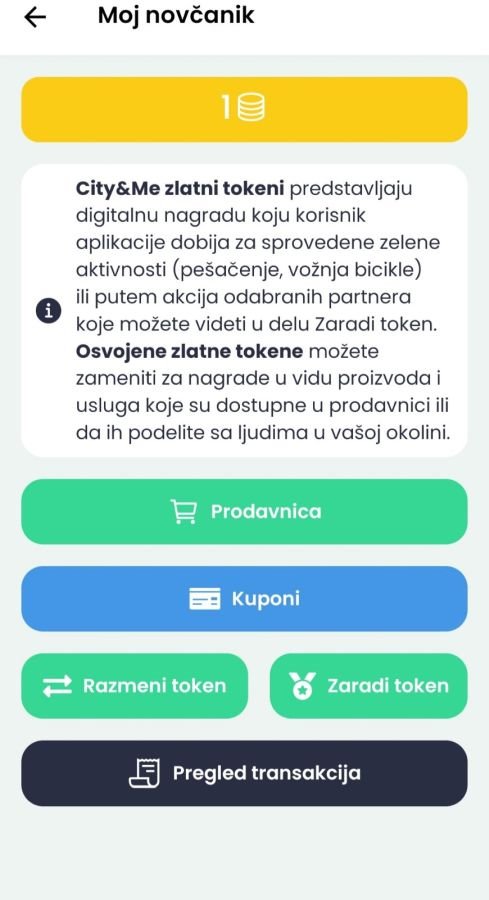Image resolution: width=489 pixels, height=900 pixels.
Task: View Pregled transakcija
Action: pos(244,773)
